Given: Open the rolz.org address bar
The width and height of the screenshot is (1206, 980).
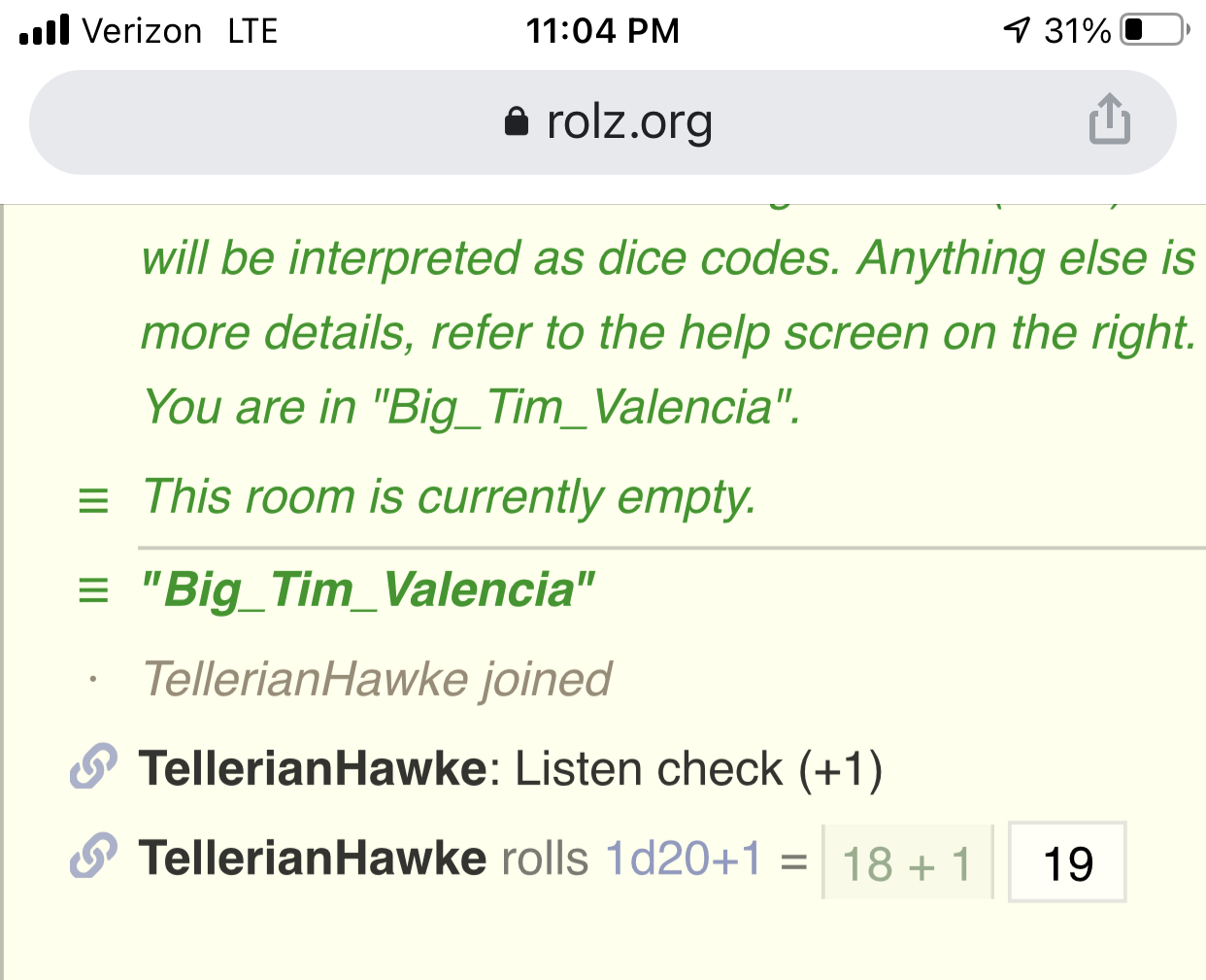Looking at the screenshot, I should coord(608,122).
